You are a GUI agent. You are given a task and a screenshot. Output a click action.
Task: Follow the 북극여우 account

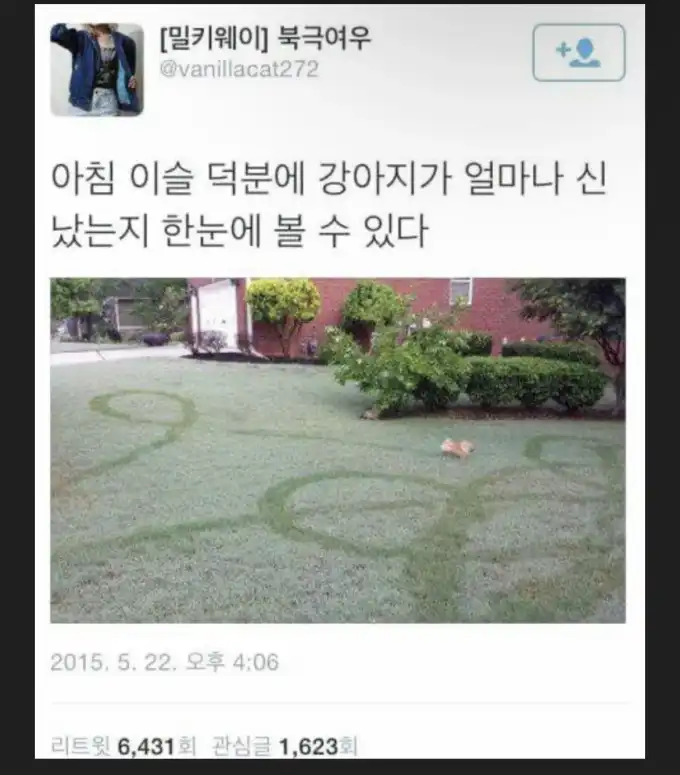pos(578,52)
